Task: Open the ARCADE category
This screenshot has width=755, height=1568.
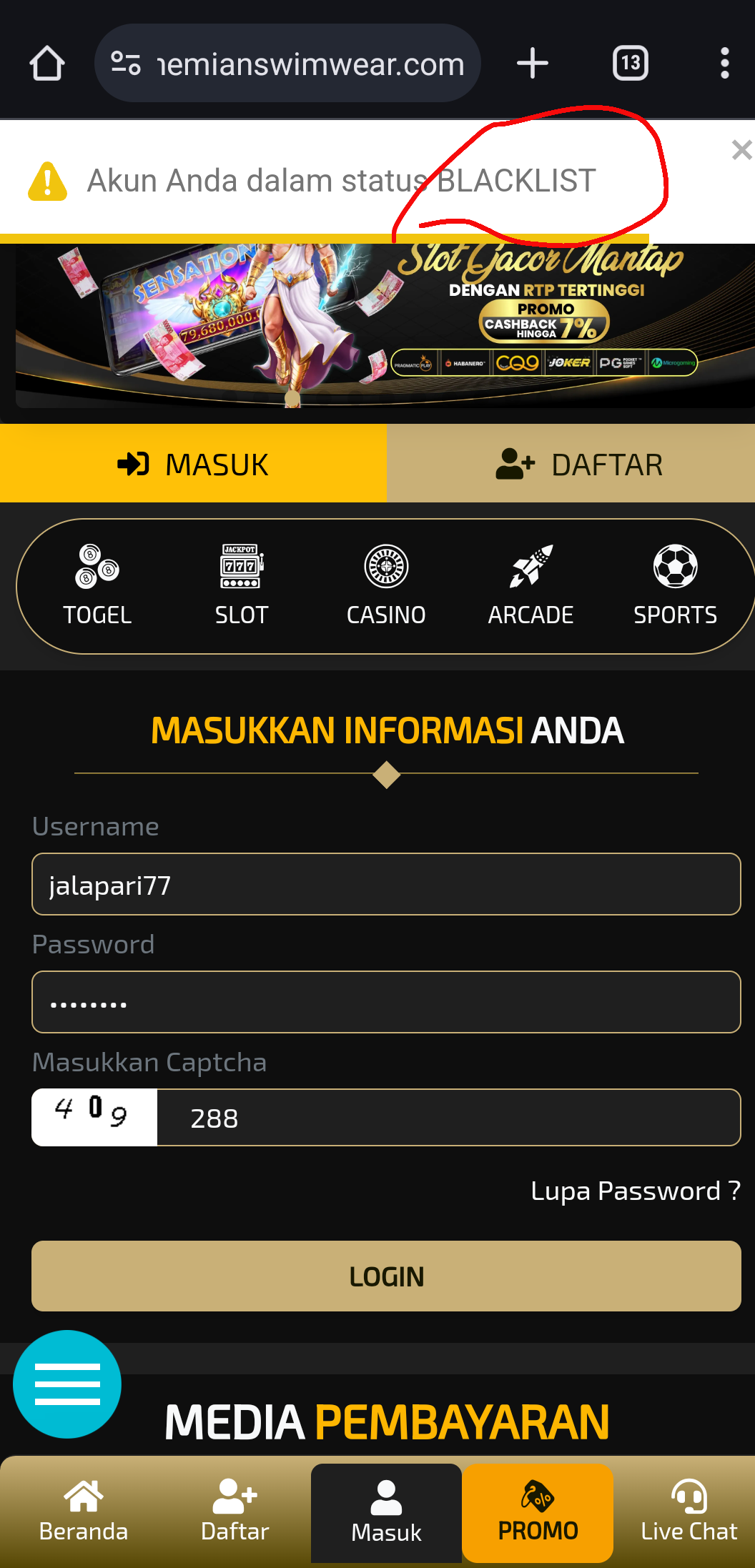Action: tap(531, 586)
